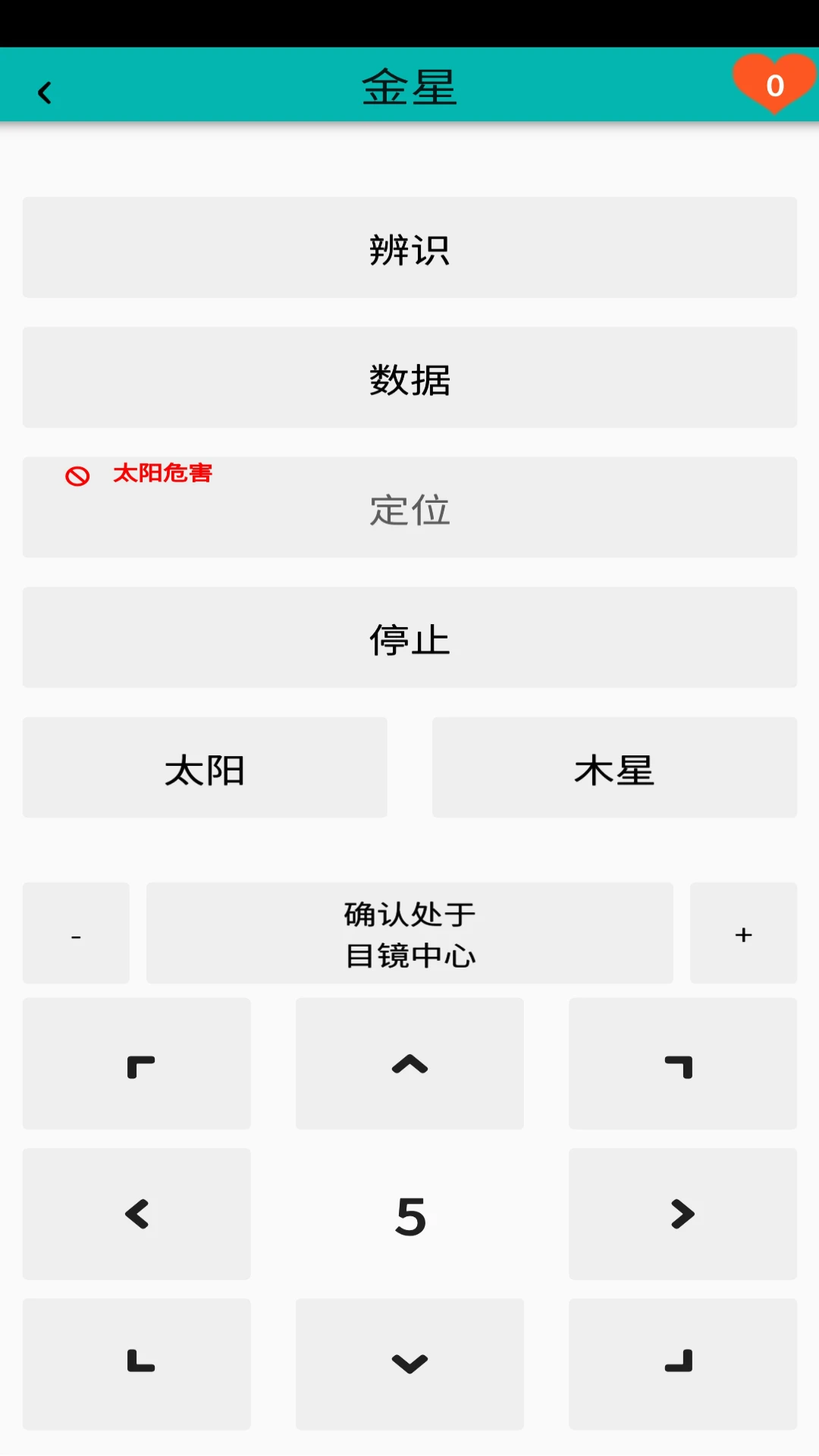Move diagonally with the up-right corner button
Viewport: 819px width, 1456px height.
click(x=682, y=1064)
